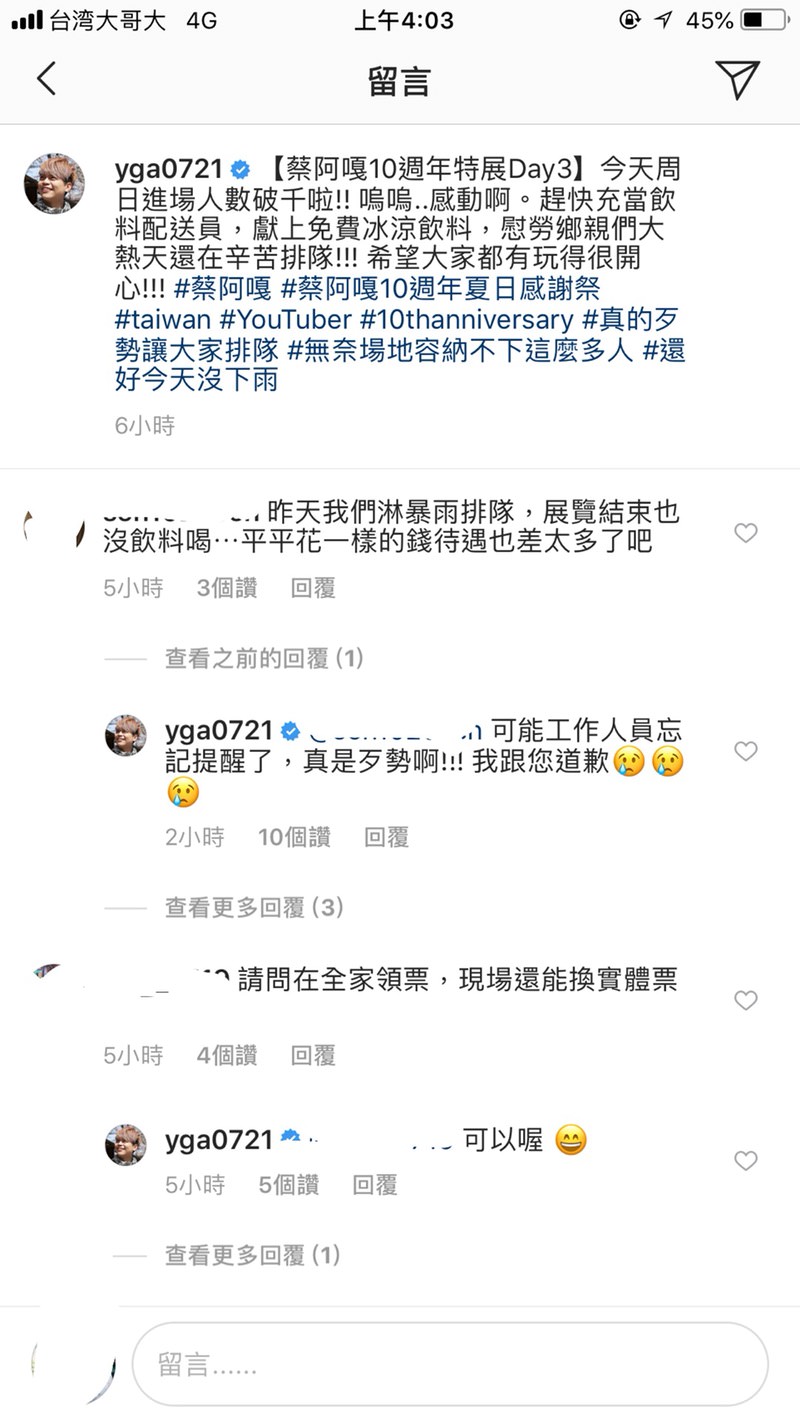The height and width of the screenshot is (1422, 800).
Task: Open yga0721's profile picture on the caption
Action: [54, 184]
